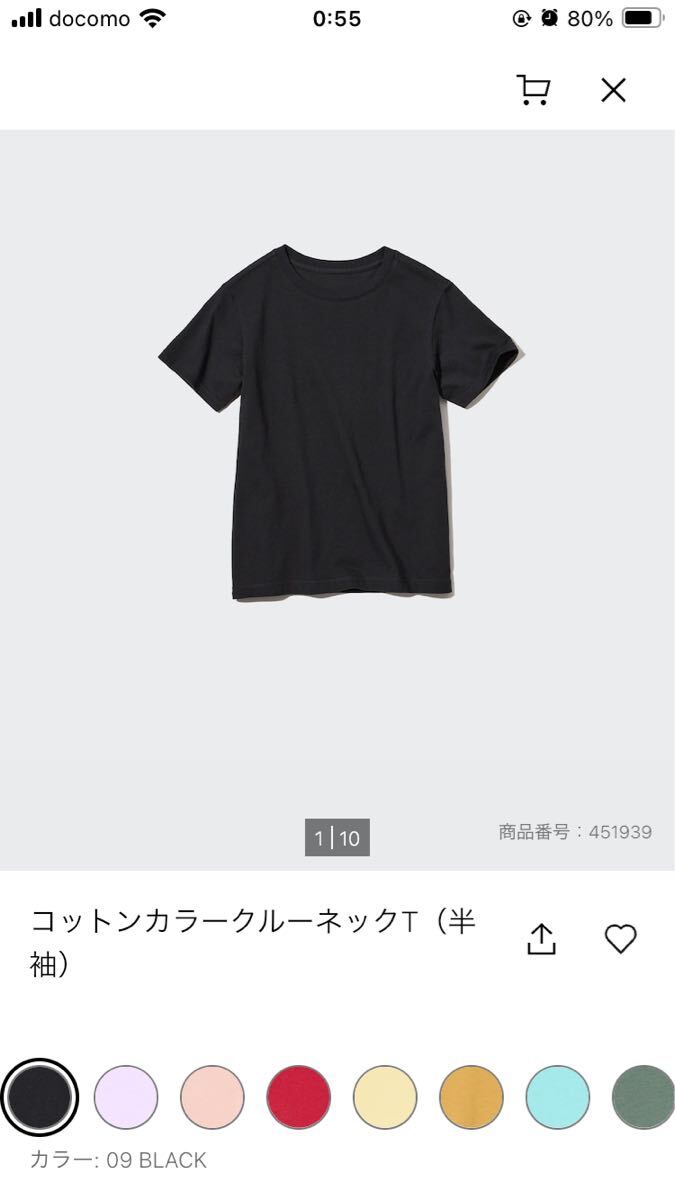Select the light blue color swatch
Image resolution: width=675 pixels, height=1200 pixels.
click(x=557, y=1097)
